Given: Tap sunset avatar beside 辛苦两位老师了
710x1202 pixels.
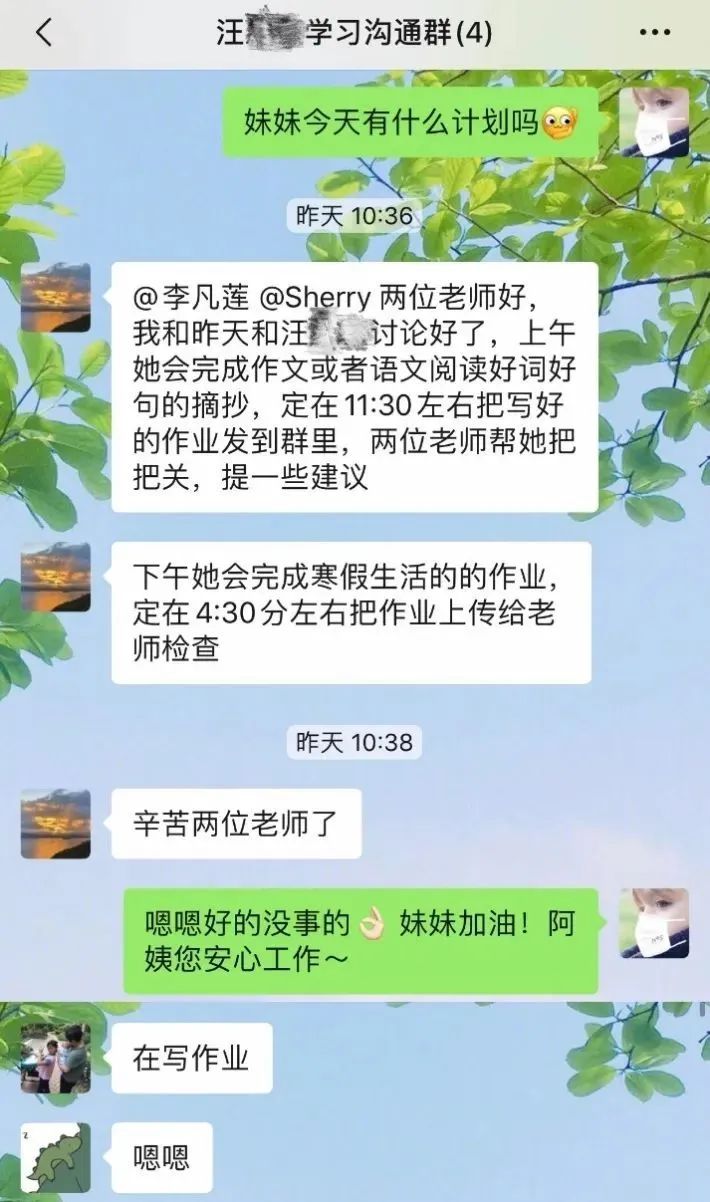Looking at the screenshot, I should (x=56, y=824).
